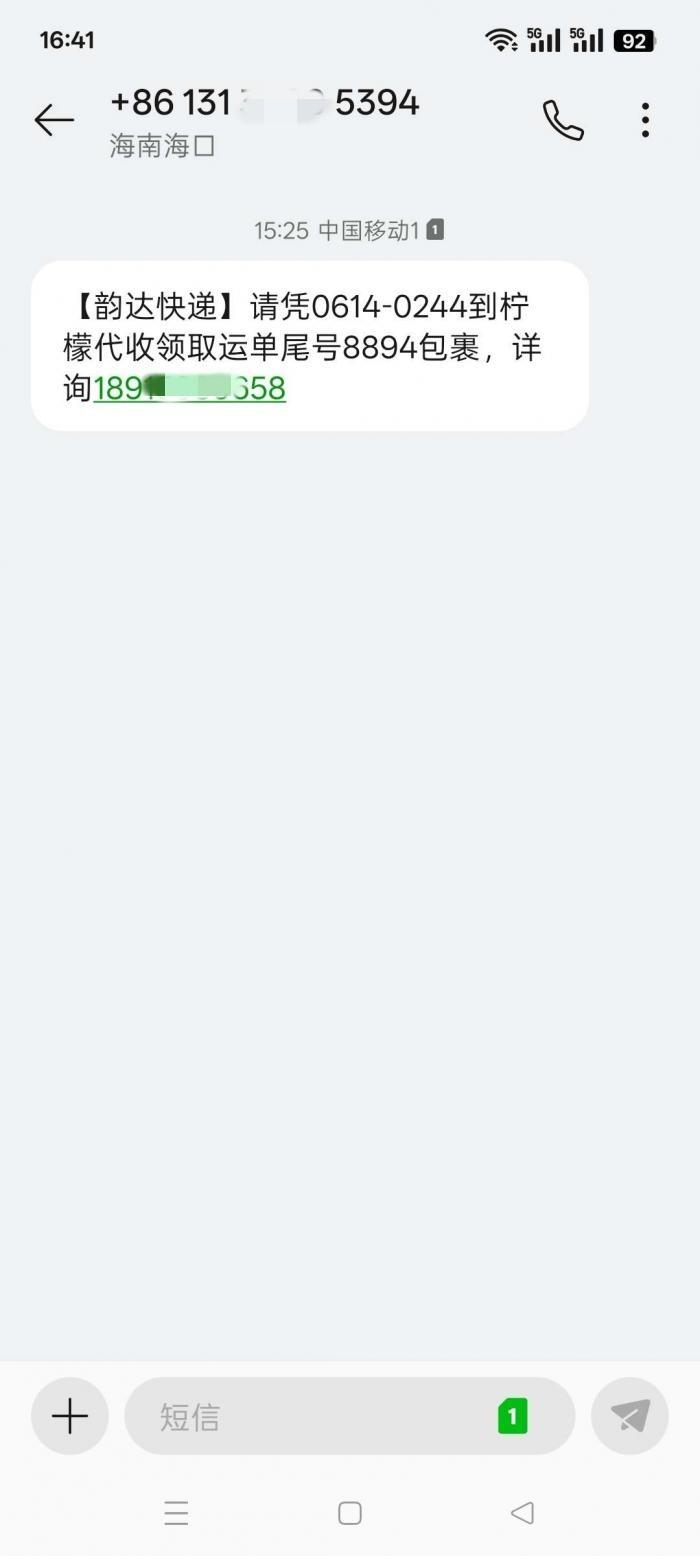Go to the system home screen
The image size is (700, 1556).
(x=349, y=1513)
